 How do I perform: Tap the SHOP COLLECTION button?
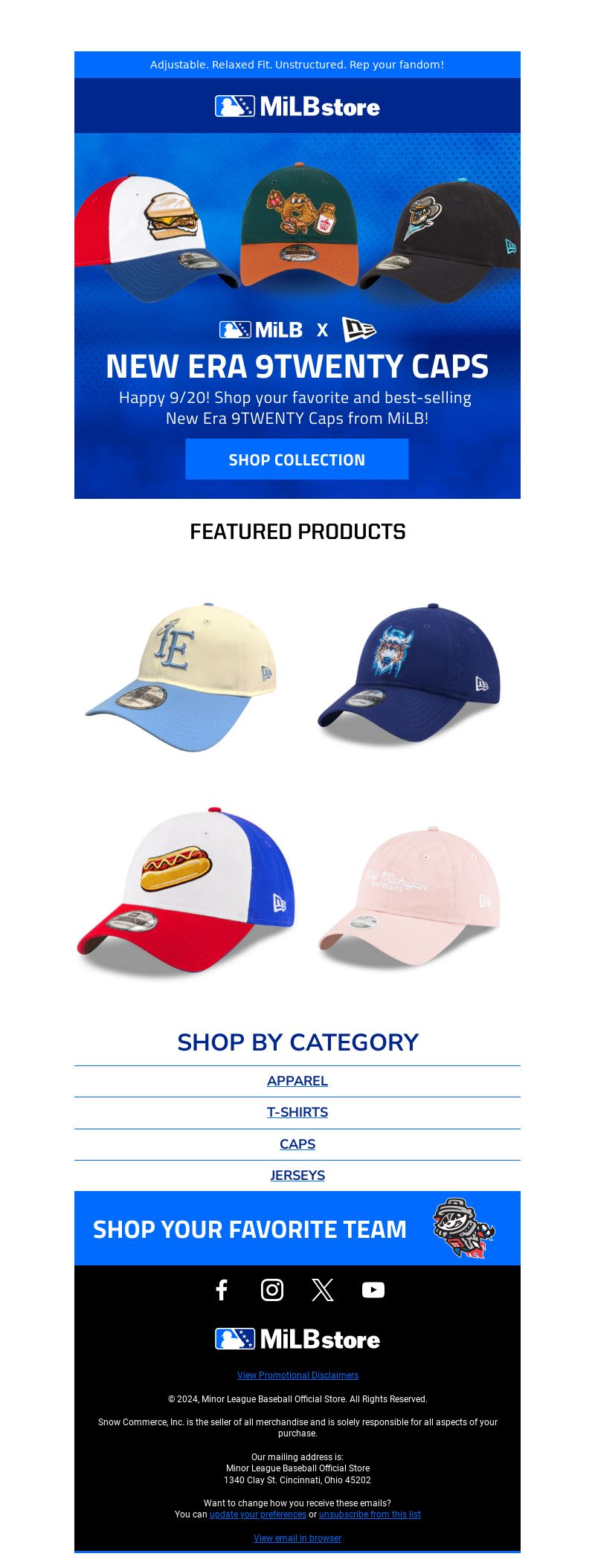pos(297,459)
